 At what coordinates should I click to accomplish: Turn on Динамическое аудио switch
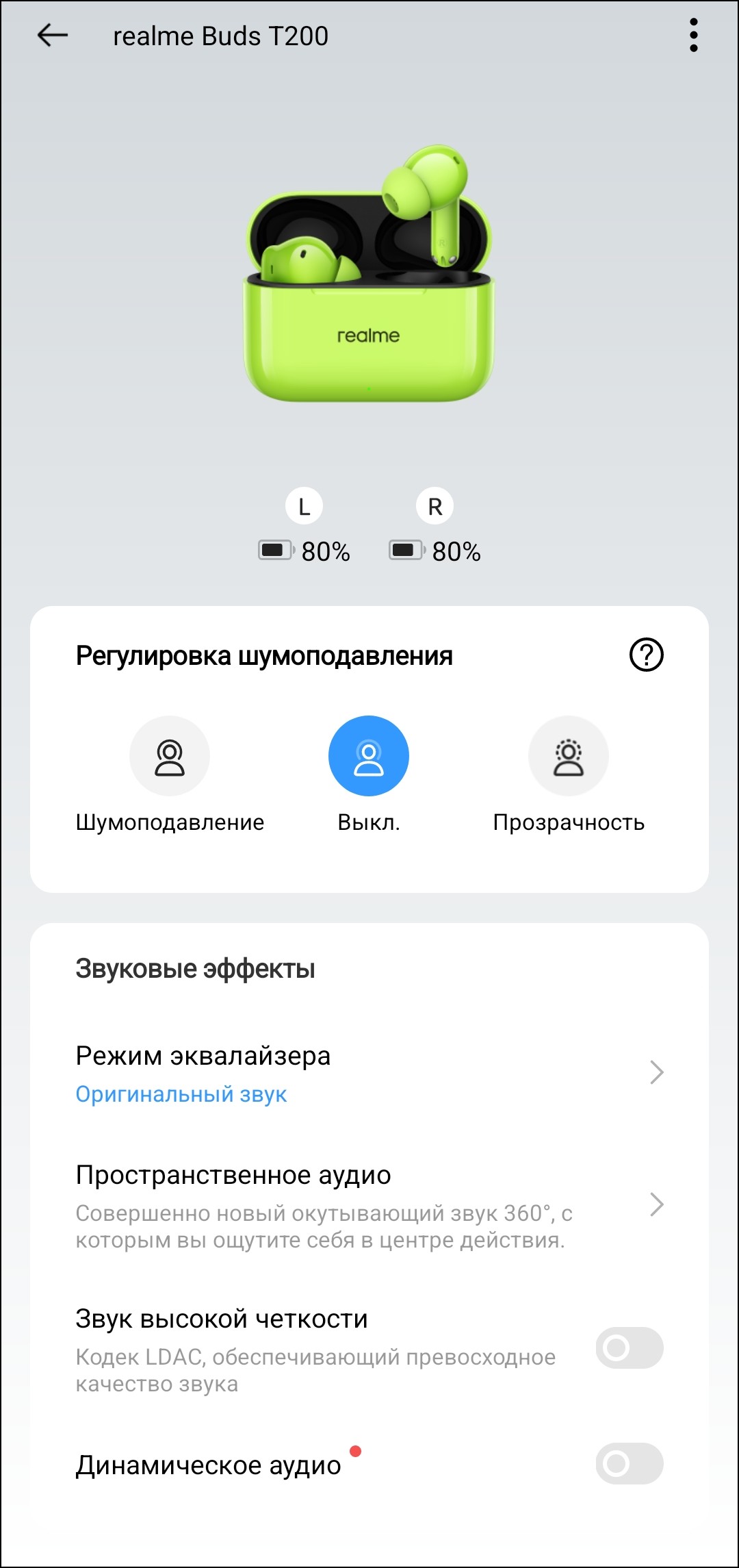coord(629,1463)
